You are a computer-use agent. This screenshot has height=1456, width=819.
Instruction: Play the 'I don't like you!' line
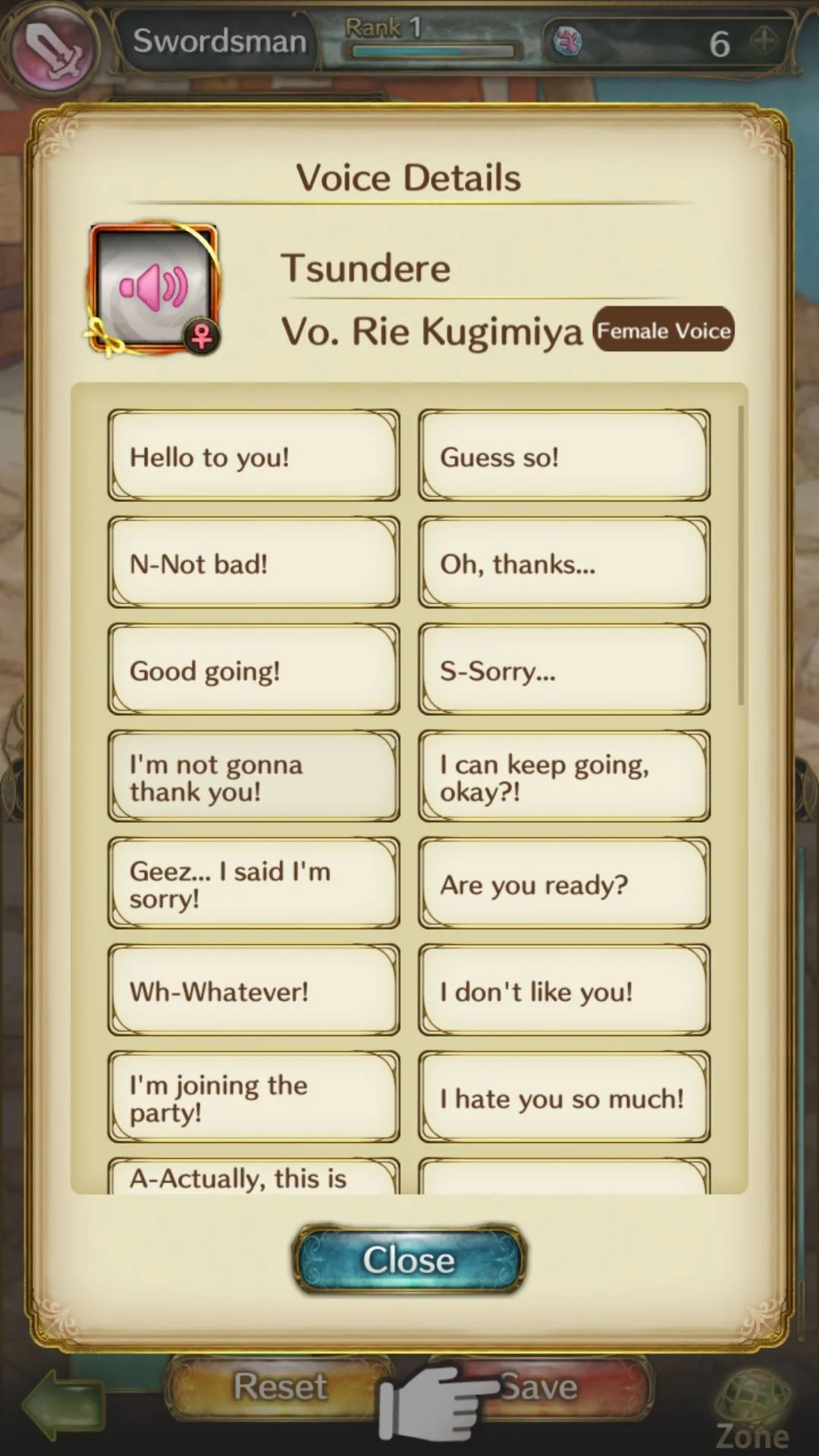coord(563,990)
